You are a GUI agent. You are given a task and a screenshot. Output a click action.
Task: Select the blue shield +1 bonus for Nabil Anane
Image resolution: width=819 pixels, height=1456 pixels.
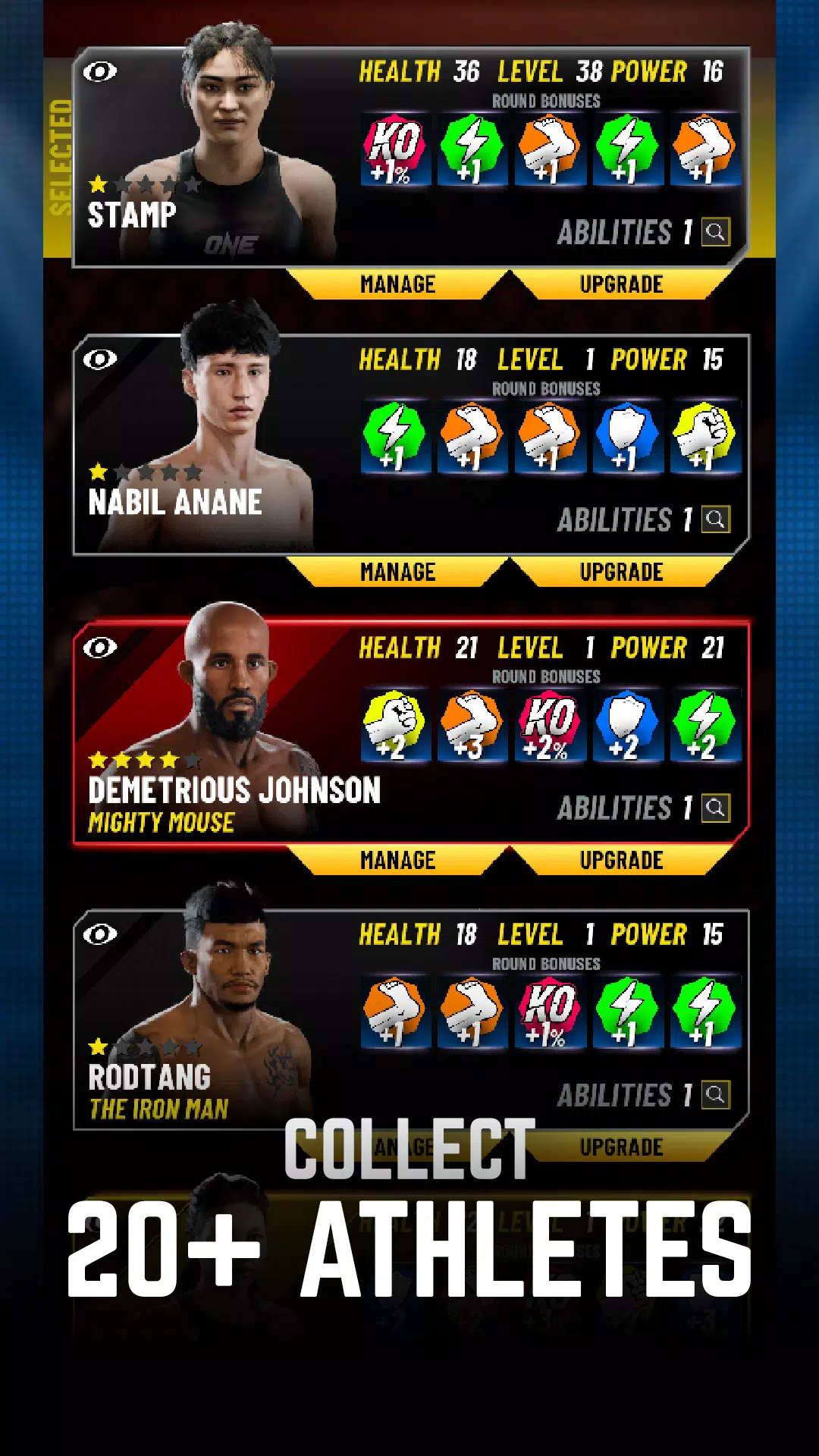[x=628, y=437]
